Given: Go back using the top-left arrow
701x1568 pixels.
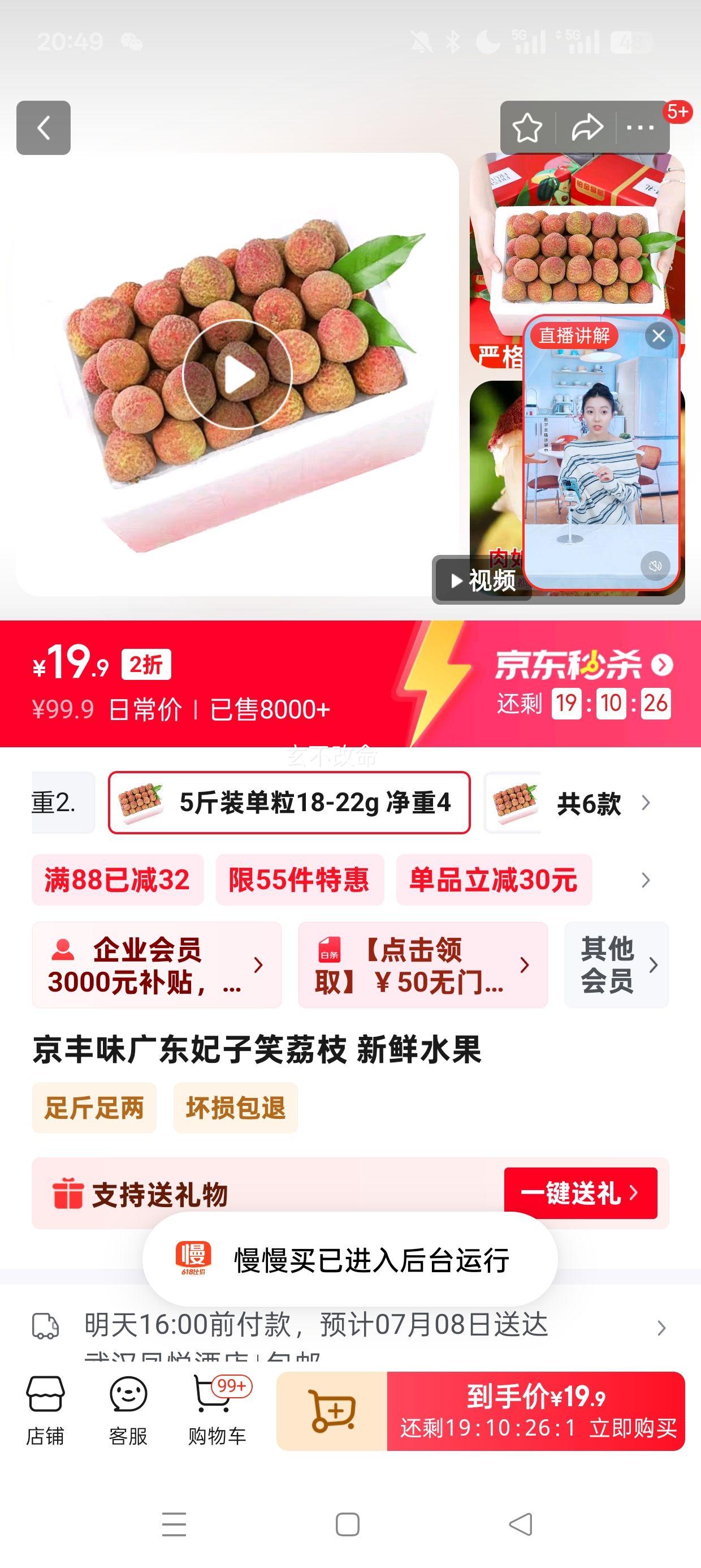Looking at the screenshot, I should pyautogui.click(x=43, y=128).
